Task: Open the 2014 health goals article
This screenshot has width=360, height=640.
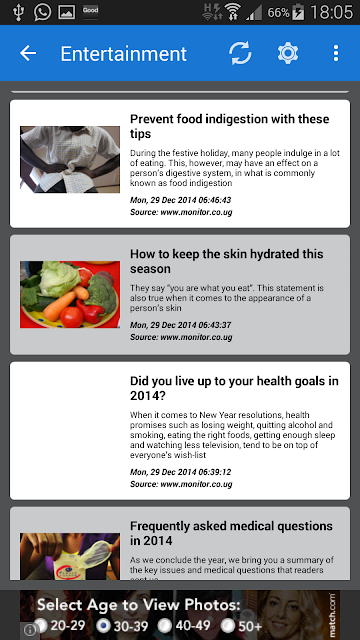Action: pos(180,431)
